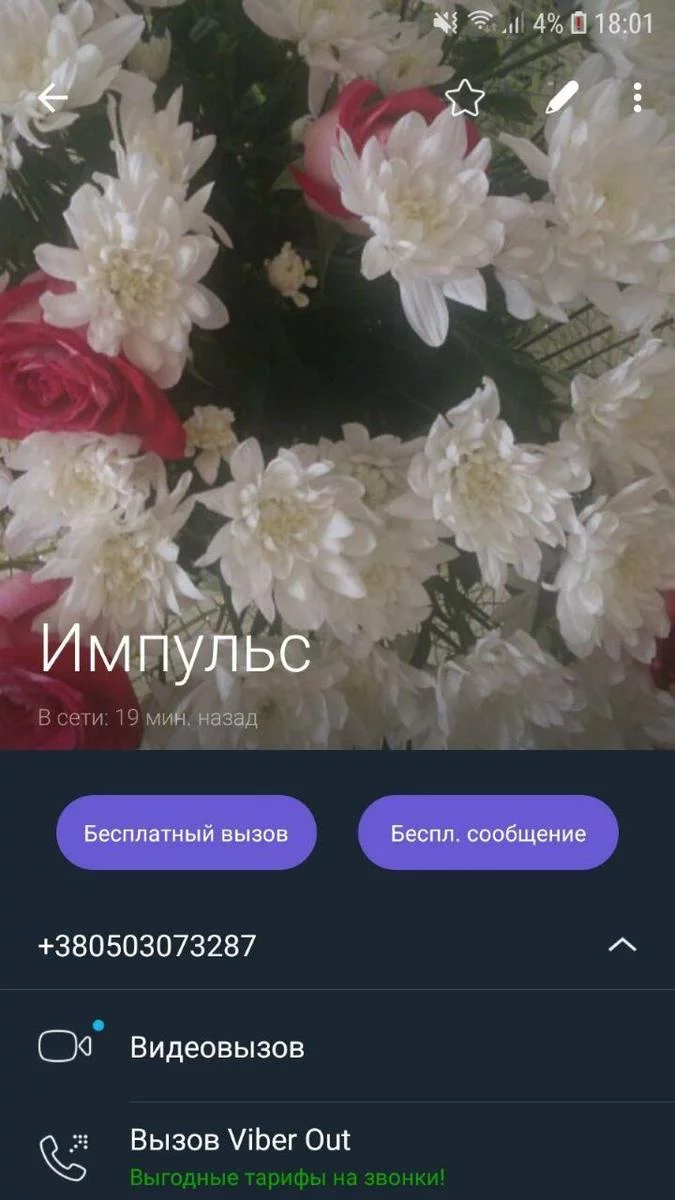675x1200 pixels.
Task: Add Импульс to favorites with star
Action: tap(464, 98)
